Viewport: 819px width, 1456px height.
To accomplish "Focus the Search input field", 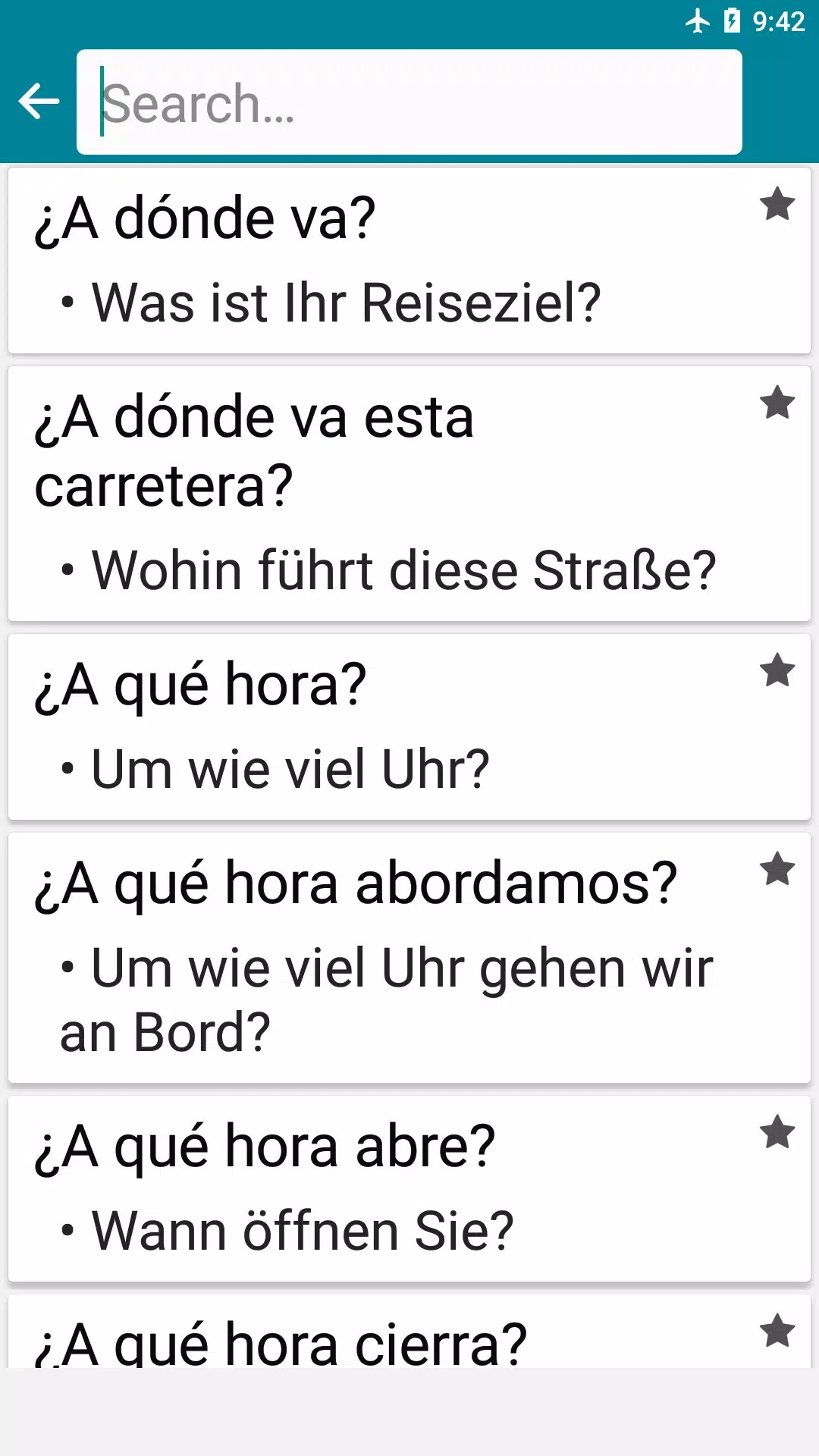I will click(x=409, y=102).
